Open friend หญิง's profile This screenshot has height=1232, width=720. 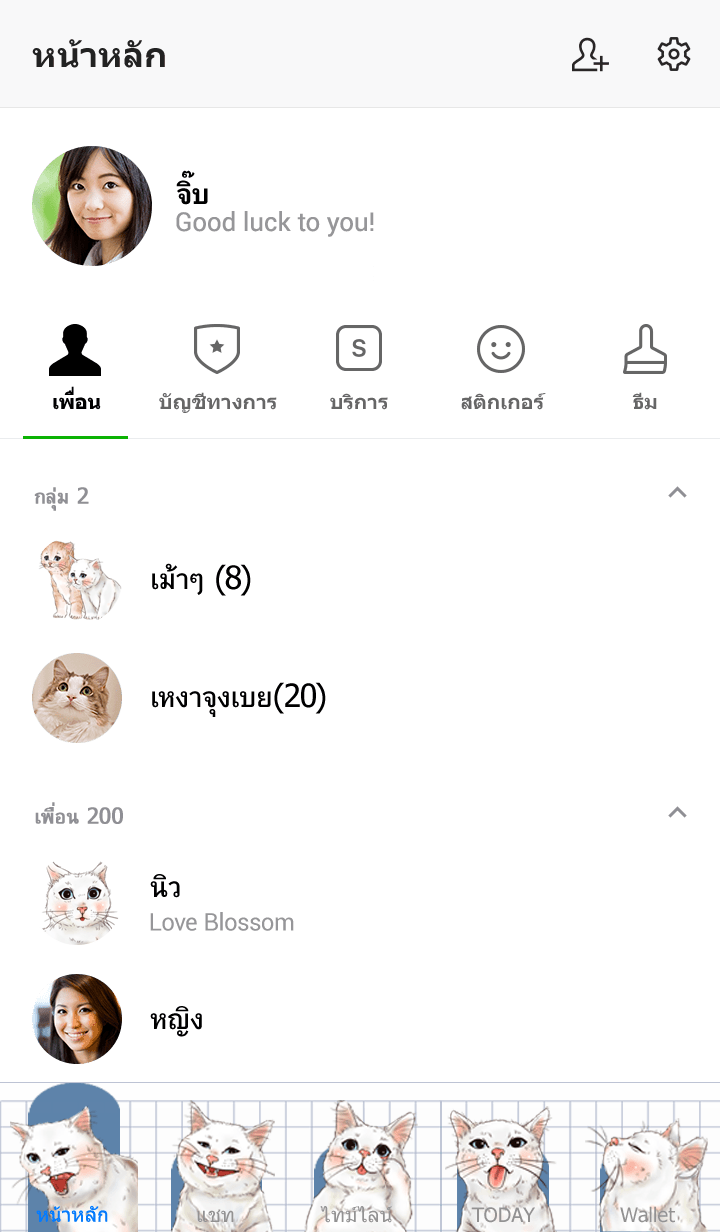[176, 1019]
